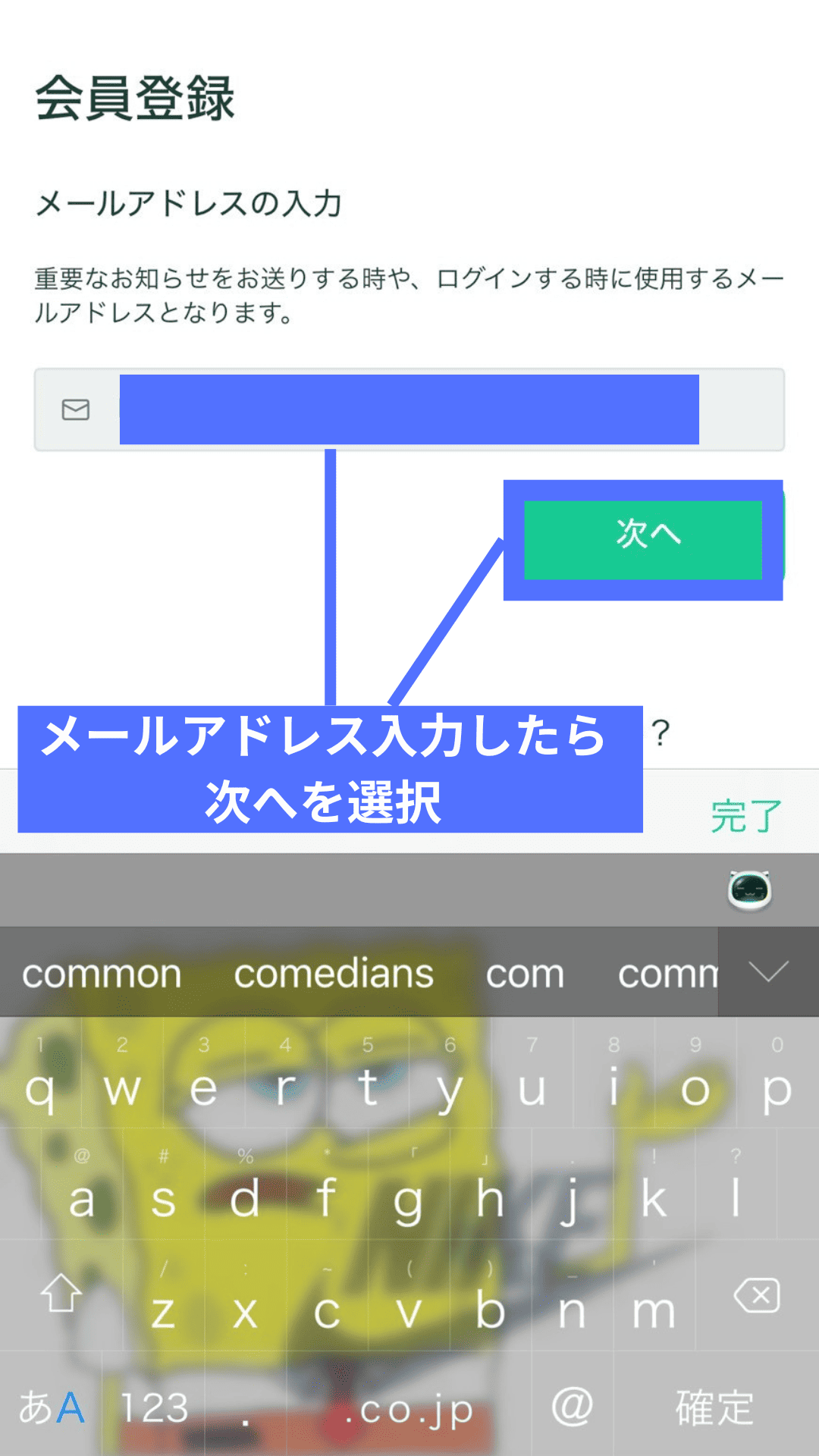Expand the keyboard suggestion list chevron

coord(767,972)
